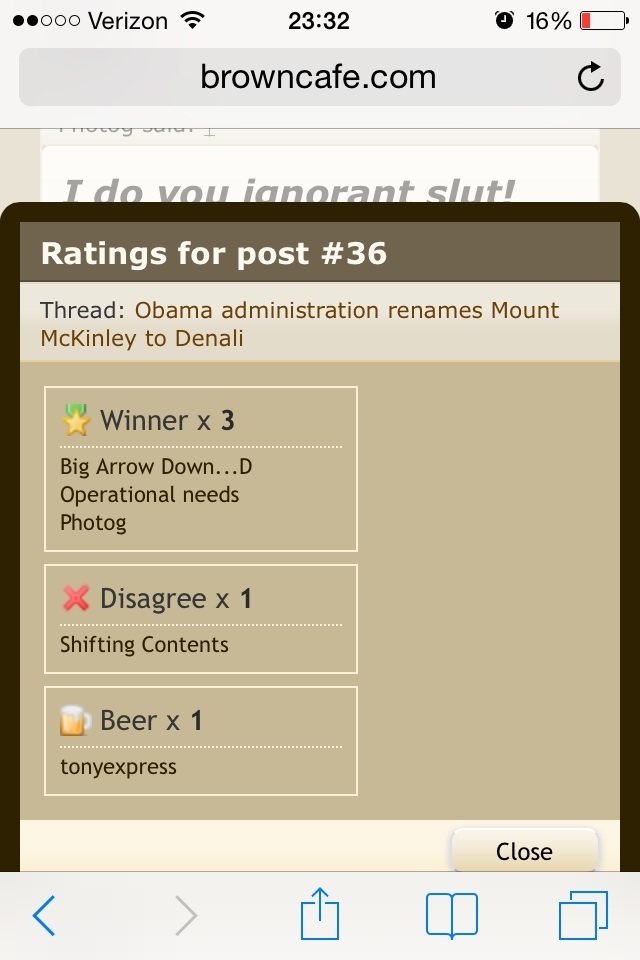
Task: View tonyexpress member profile
Action: coord(118,767)
